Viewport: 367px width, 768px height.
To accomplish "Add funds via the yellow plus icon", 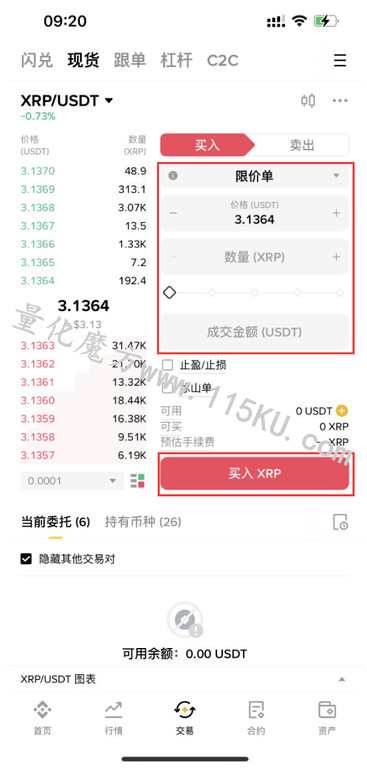I will pyautogui.click(x=342, y=411).
